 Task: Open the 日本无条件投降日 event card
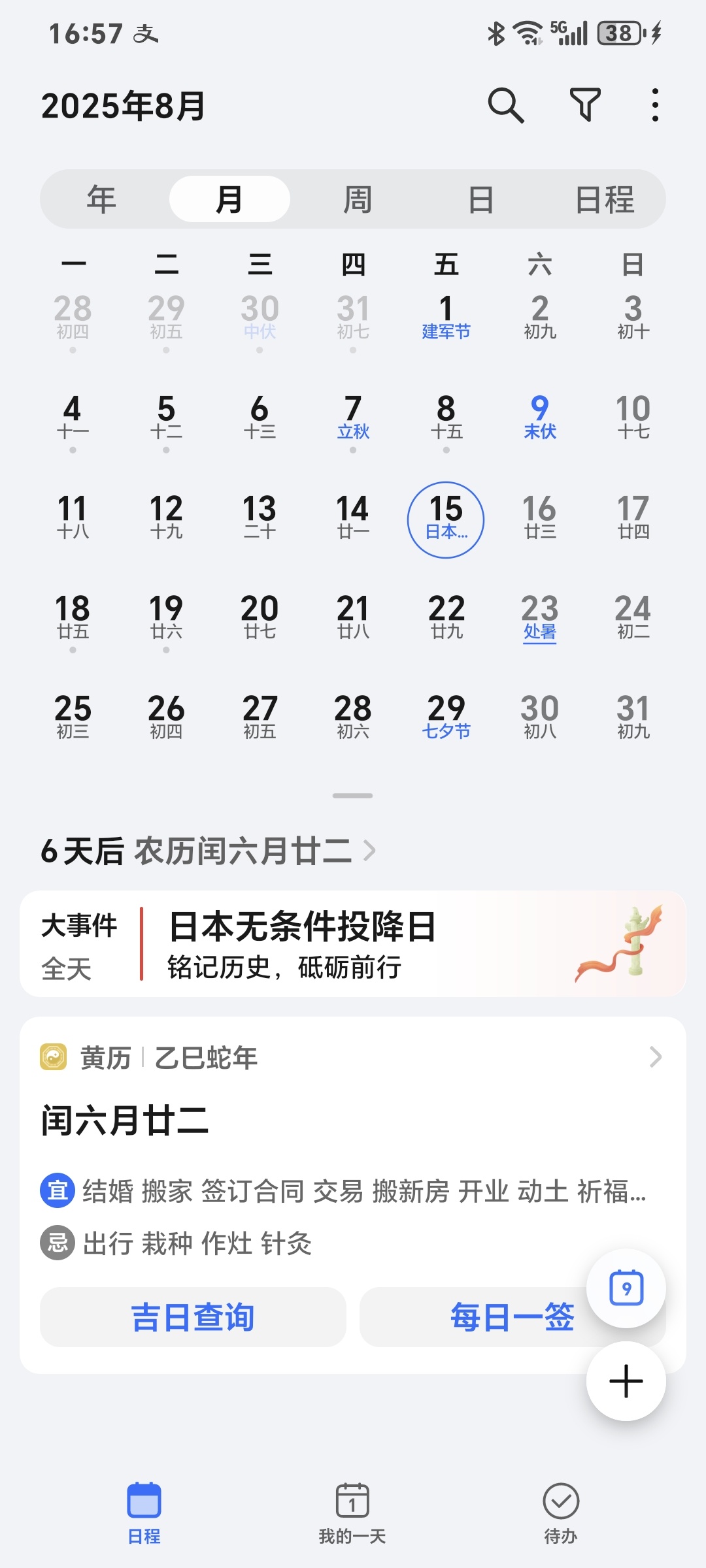pyautogui.click(x=353, y=944)
